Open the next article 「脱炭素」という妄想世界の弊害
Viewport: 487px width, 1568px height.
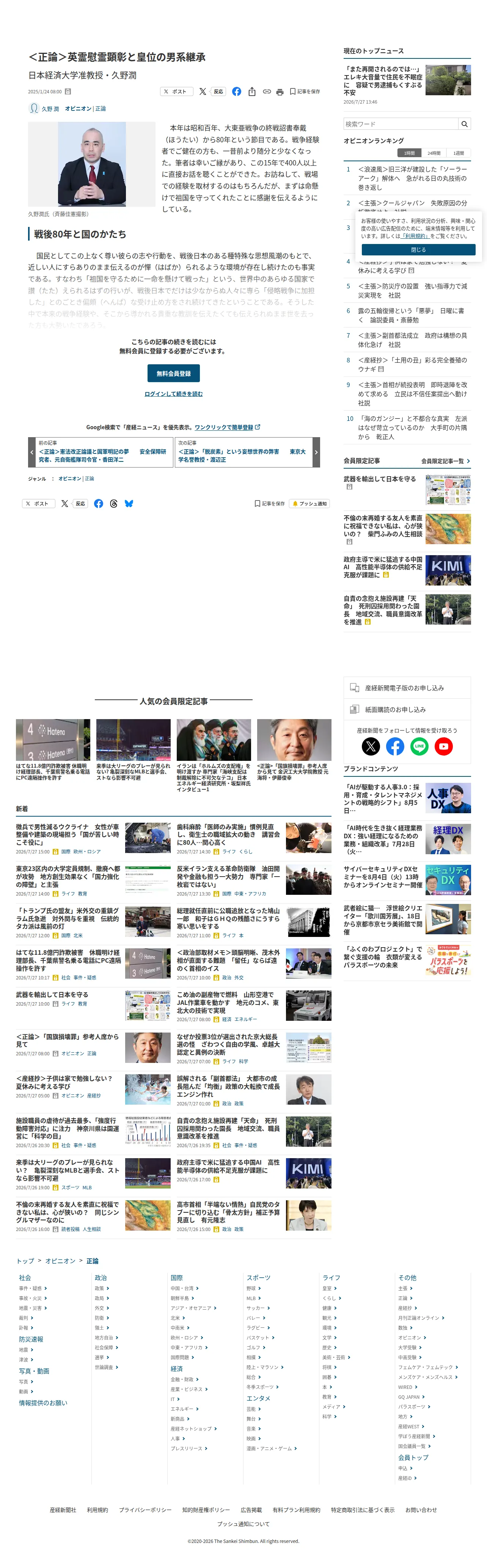click(x=247, y=452)
